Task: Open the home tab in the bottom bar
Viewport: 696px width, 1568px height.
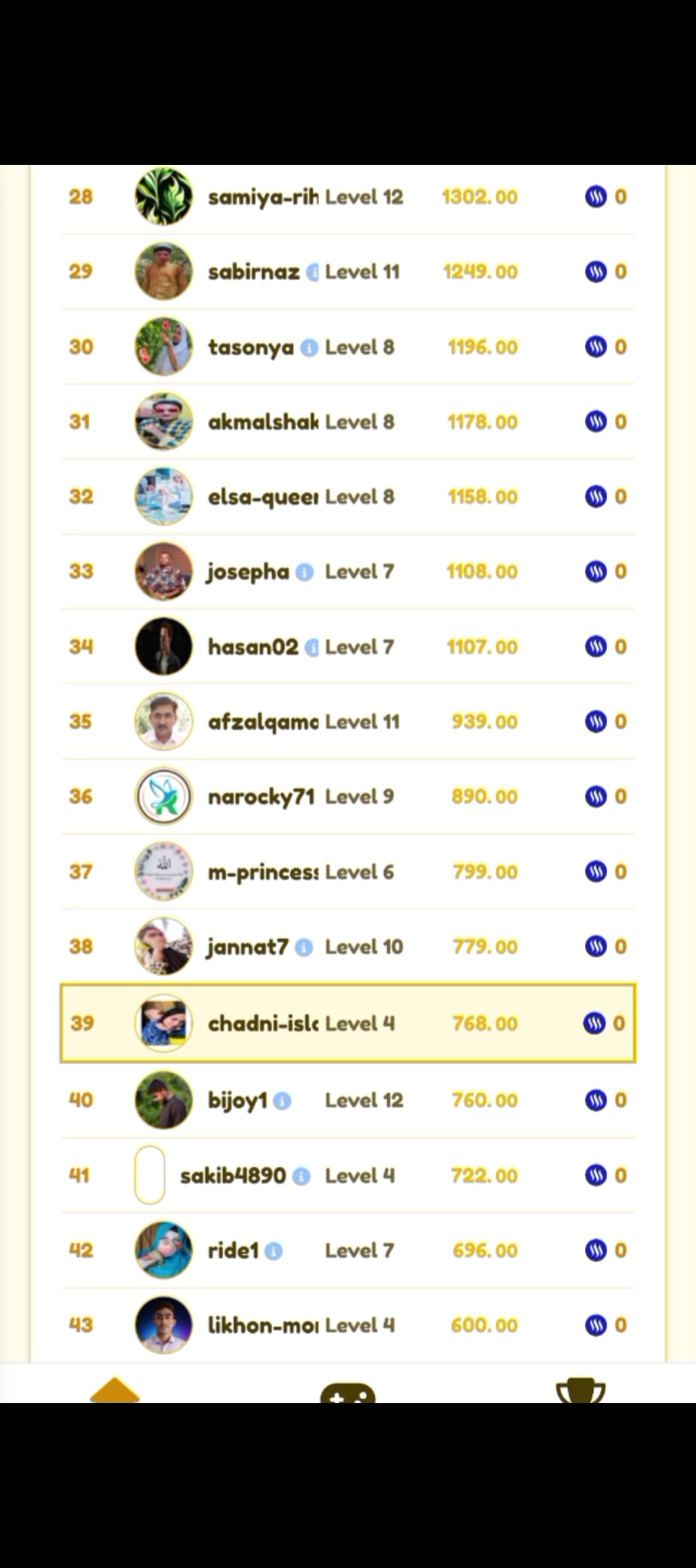Action: click(115, 1390)
